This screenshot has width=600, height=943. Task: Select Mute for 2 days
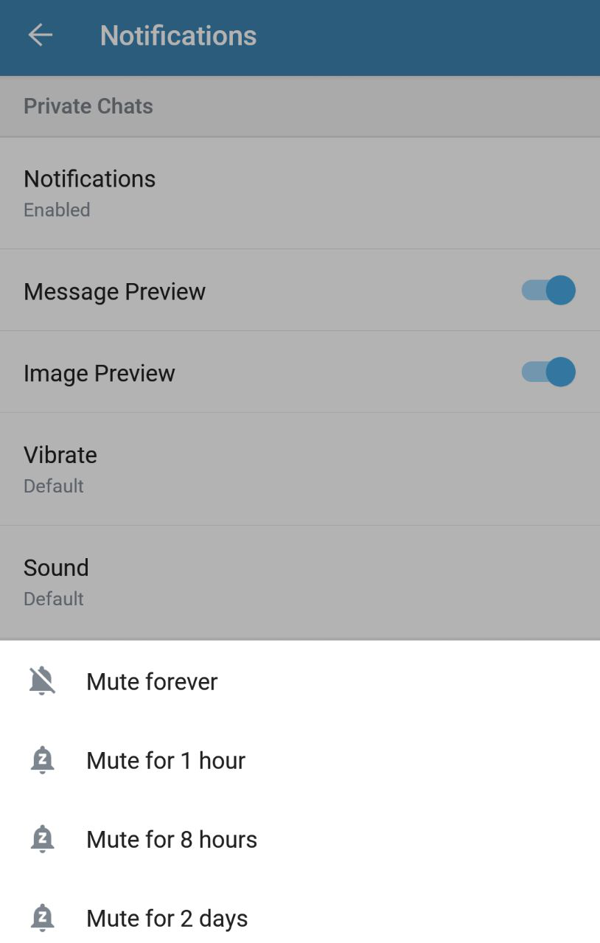167,918
